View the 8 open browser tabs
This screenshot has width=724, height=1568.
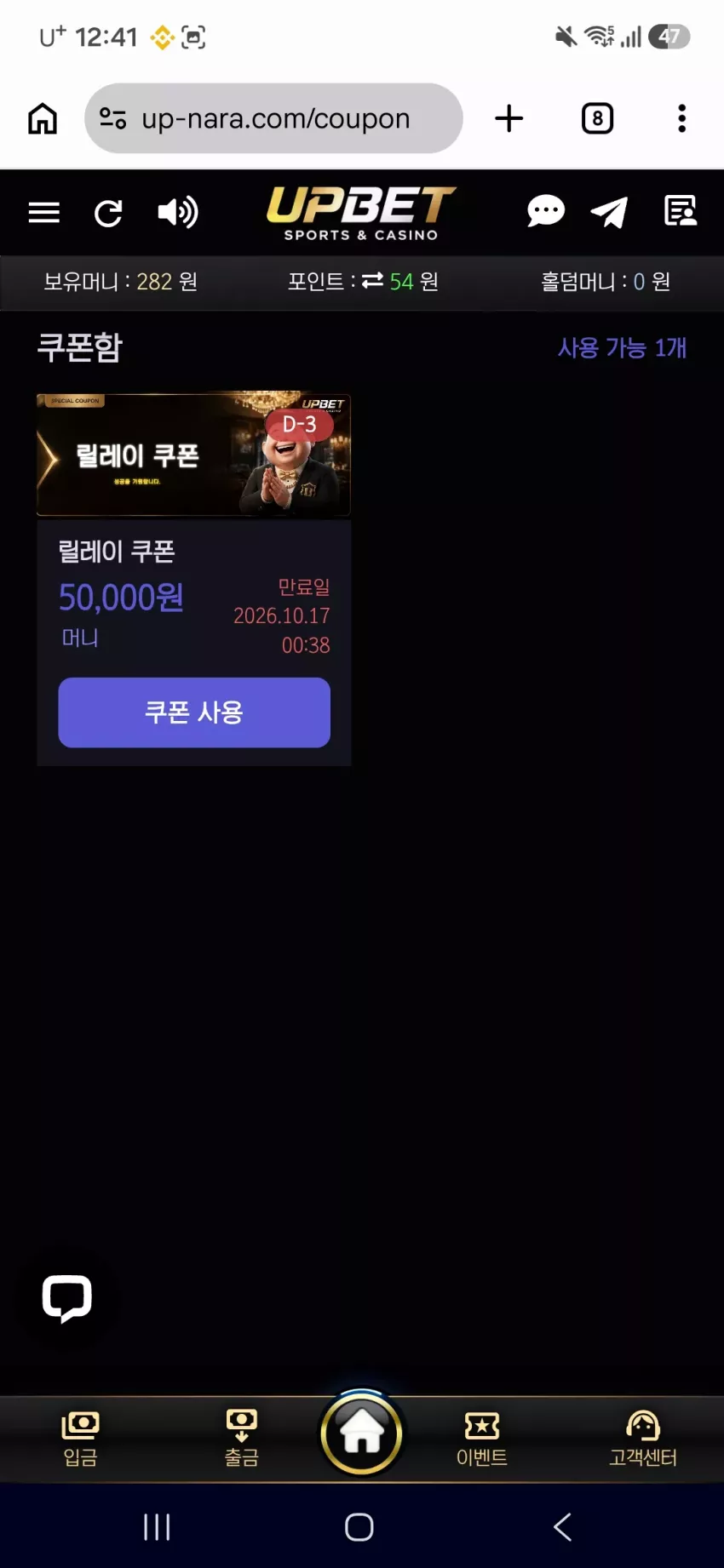coord(598,118)
